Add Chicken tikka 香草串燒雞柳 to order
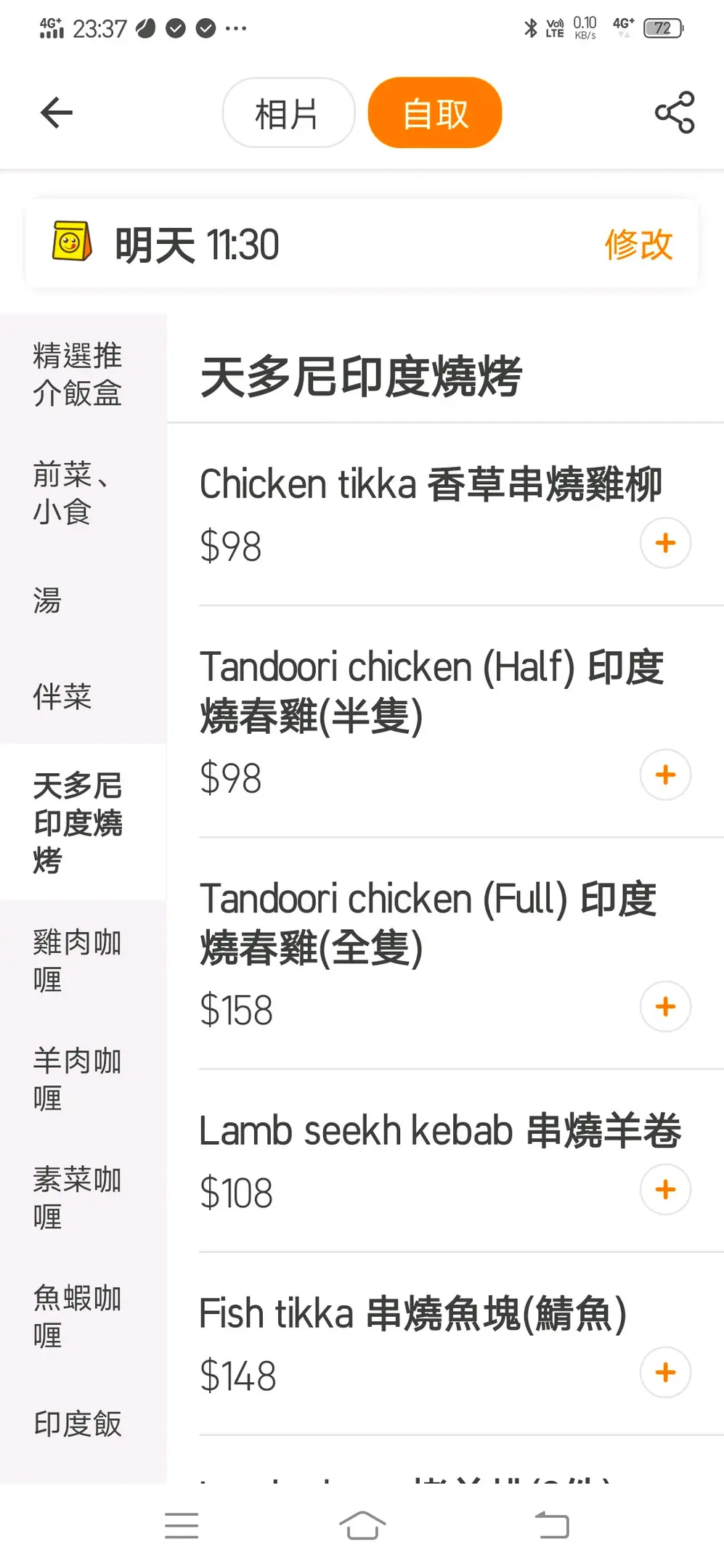The height and width of the screenshot is (1568, 724). point(665,543)
